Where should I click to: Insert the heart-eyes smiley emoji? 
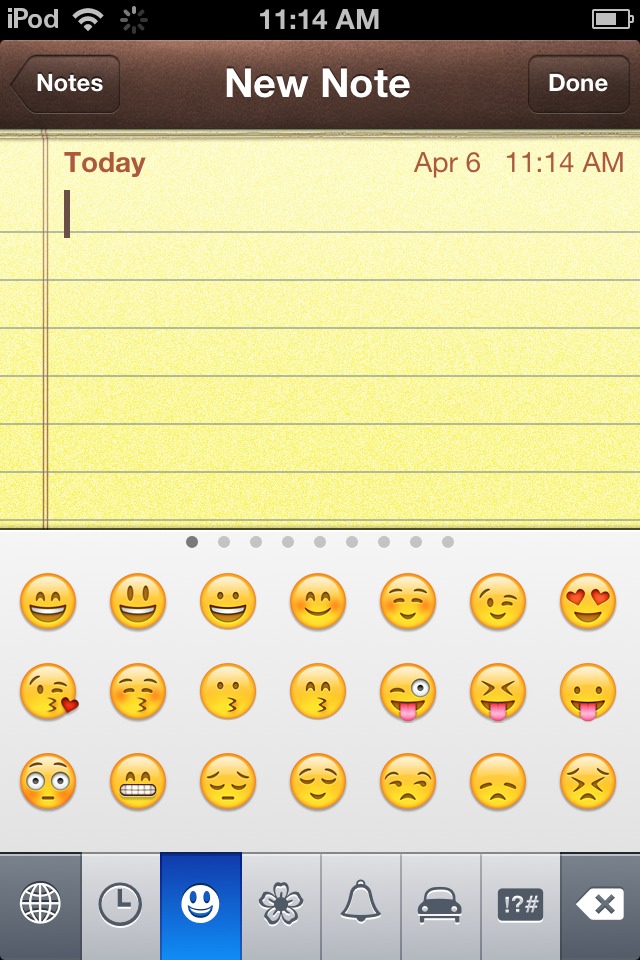point(587,603)
